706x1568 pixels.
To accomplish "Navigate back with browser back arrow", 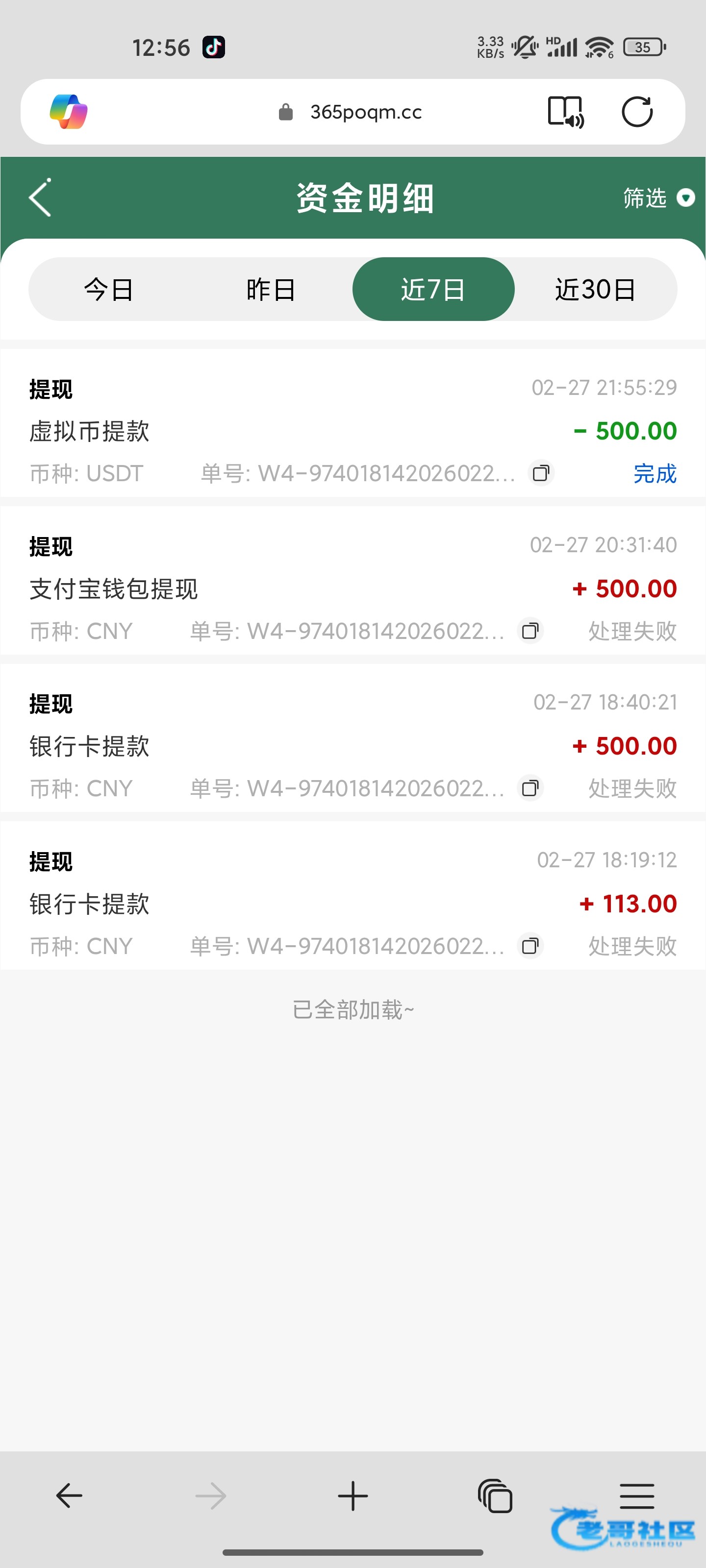I will (69, 1495).
